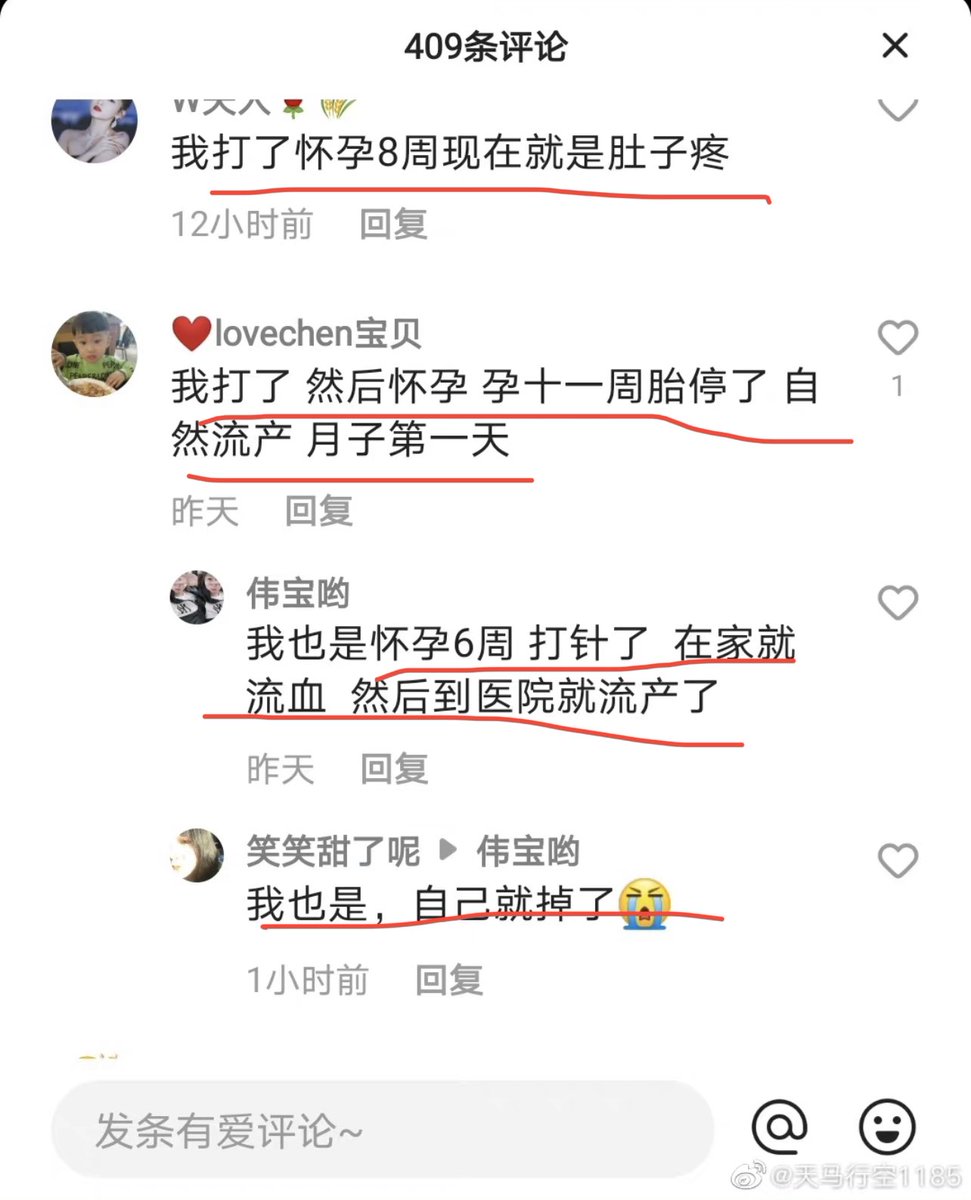The height and width of the screenshot is (1200, 971).
Task: Focus the 发条有爱评论 comment field
Action: (380, 1131)
